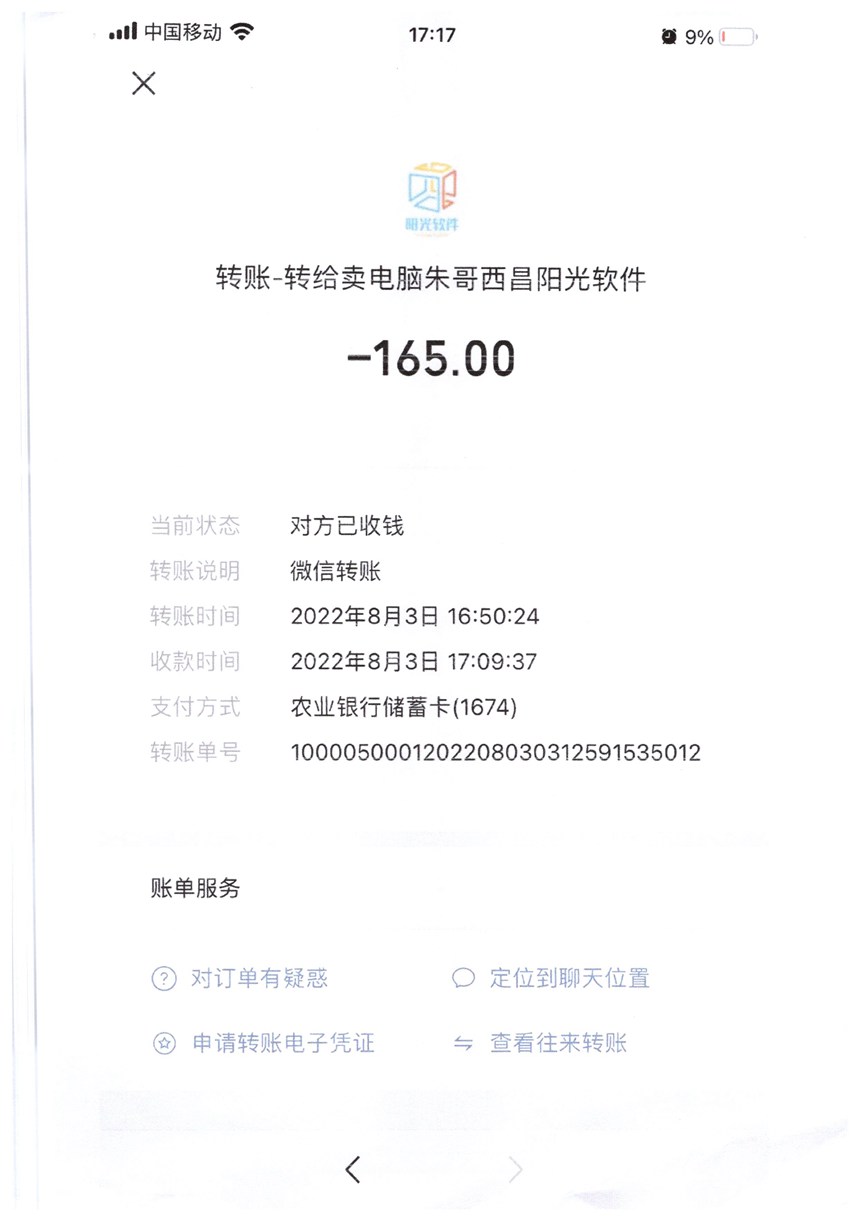Screen dimensions: 860x1221
Task: Close the transfer details page
Action: pos(144,84)
